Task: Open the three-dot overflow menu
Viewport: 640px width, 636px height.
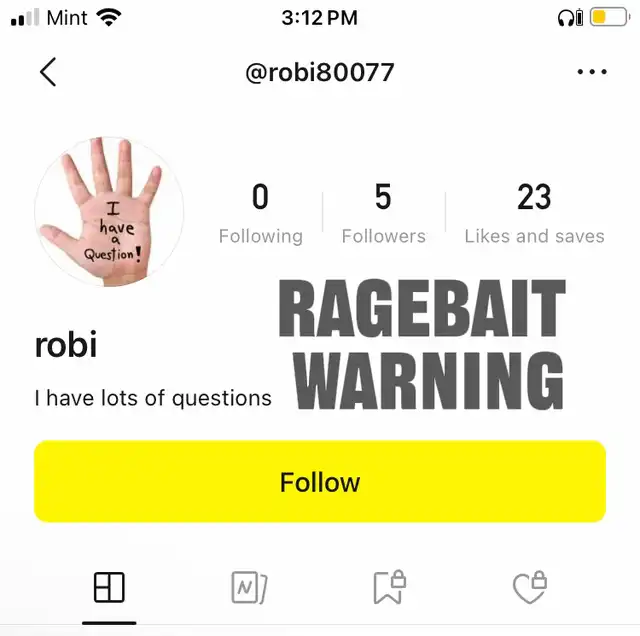Action: (592, 72)
